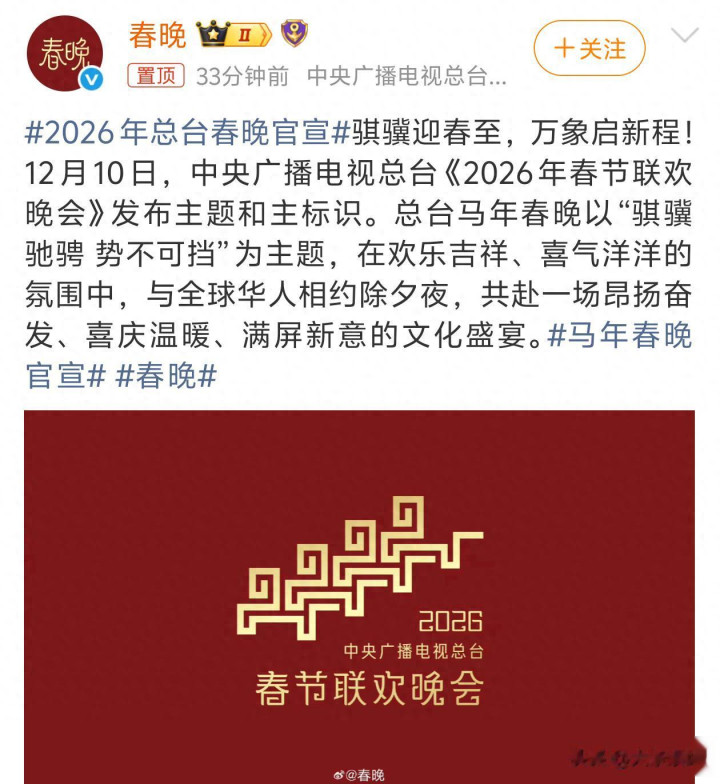View the Spring Festival Gala logo image
Screen dimensions: 720x784
point(359,597)
